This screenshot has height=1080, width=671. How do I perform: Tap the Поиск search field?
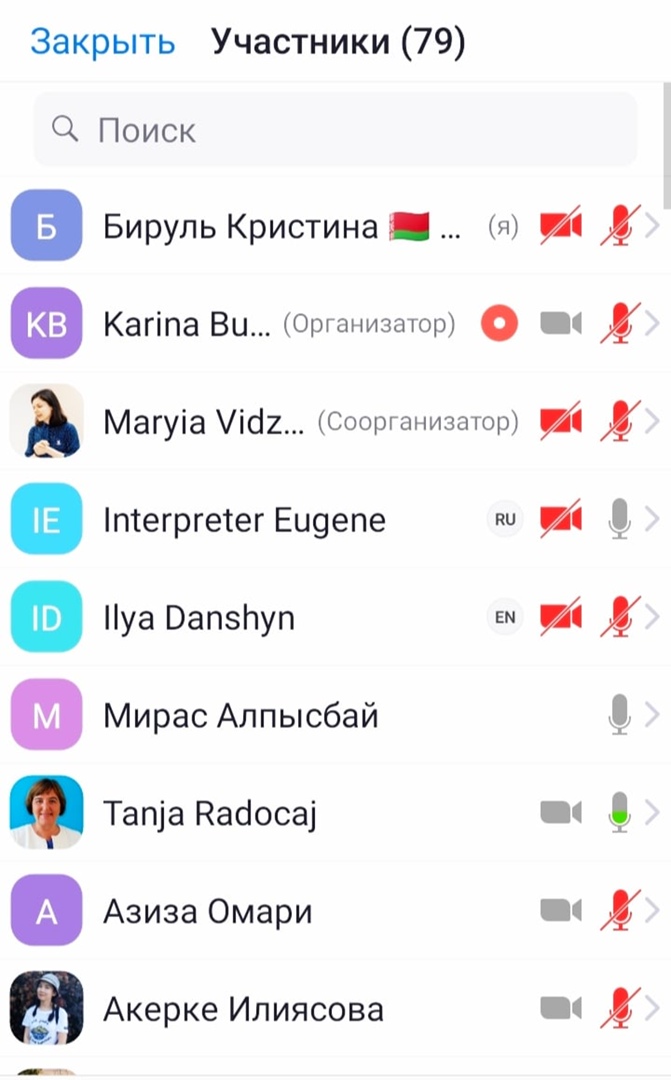tap(335, 130)
